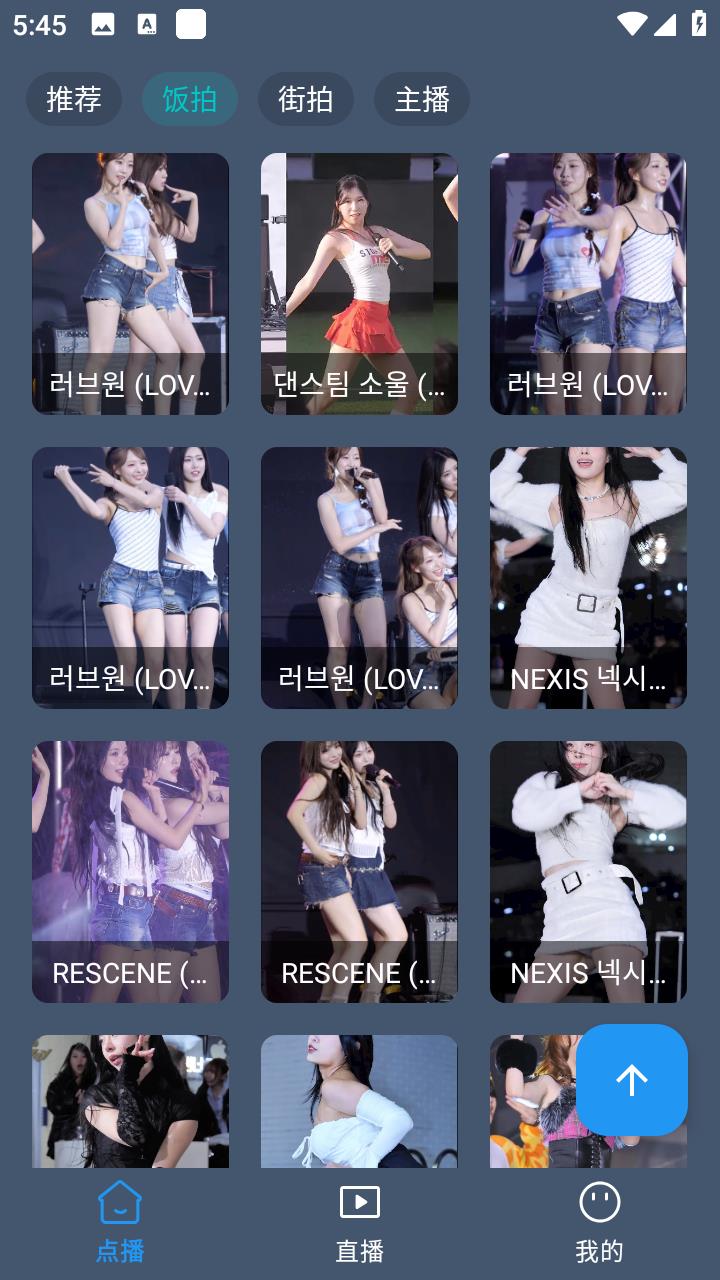Viewport: 720px width, 1280px height.
Task: Select the 饭拍 category chip
Action: (190, 99)
